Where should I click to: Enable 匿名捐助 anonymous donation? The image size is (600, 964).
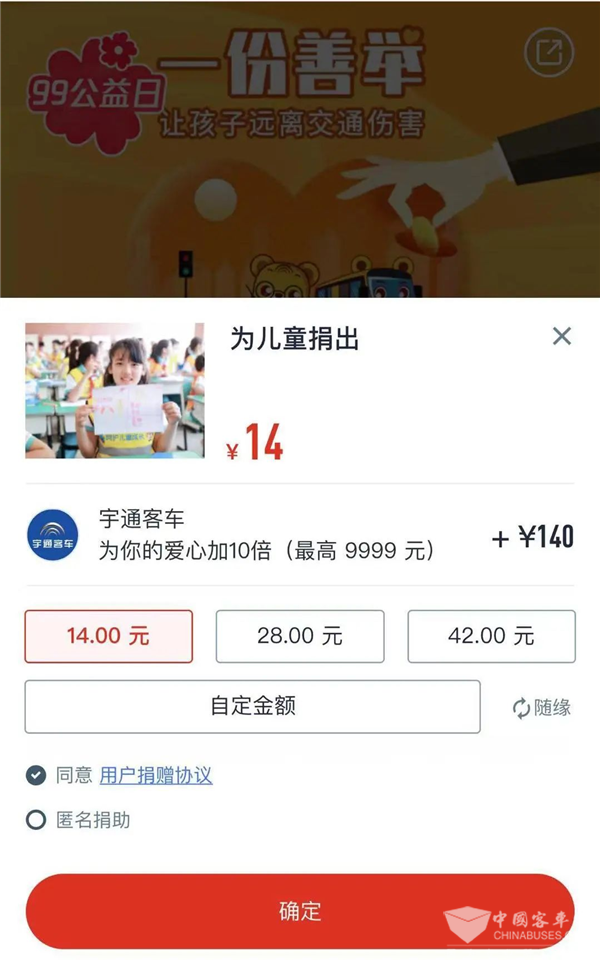pos(36,820)
